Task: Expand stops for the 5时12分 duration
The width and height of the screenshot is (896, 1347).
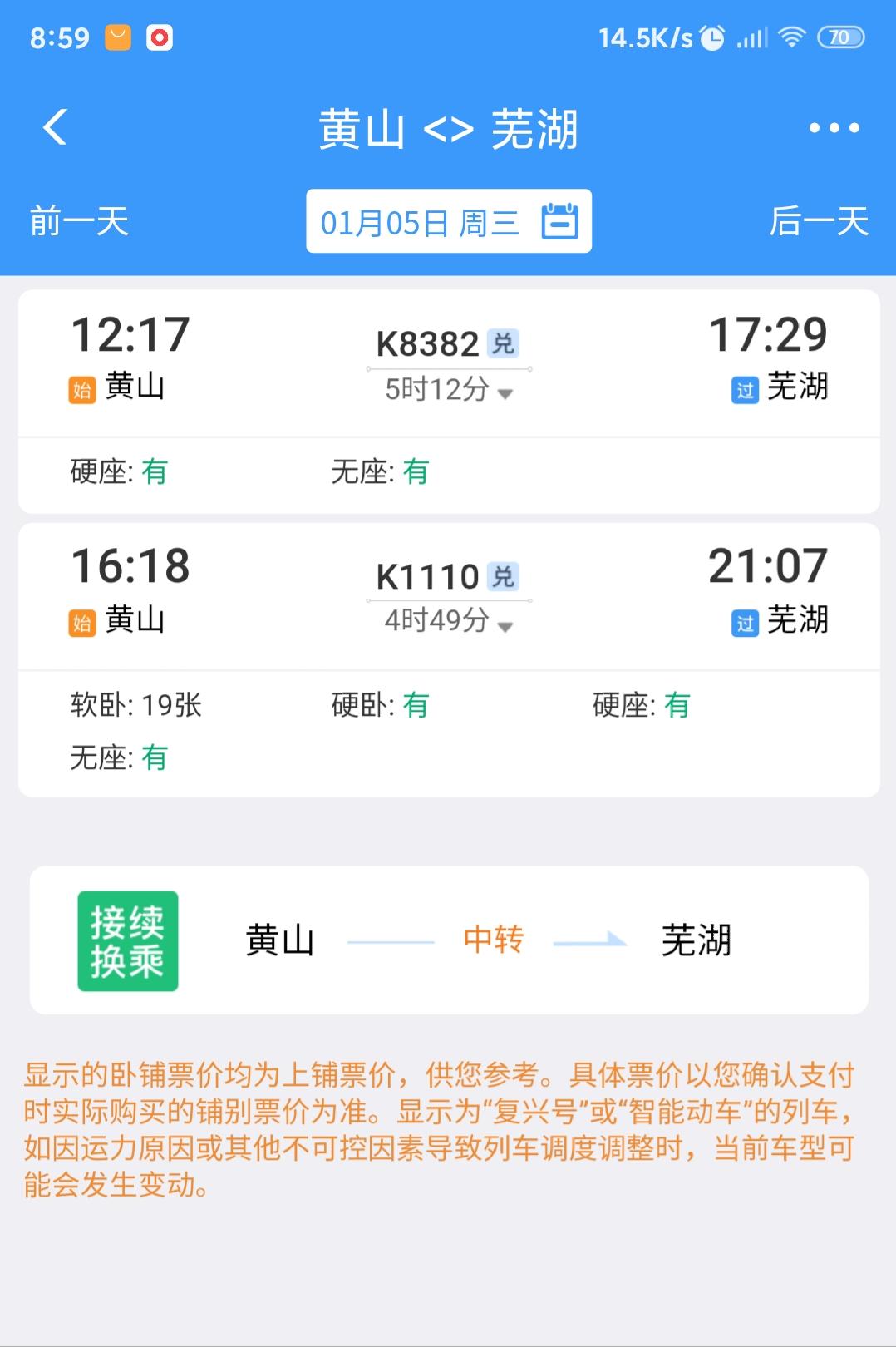Action: (x=505, y=391)
